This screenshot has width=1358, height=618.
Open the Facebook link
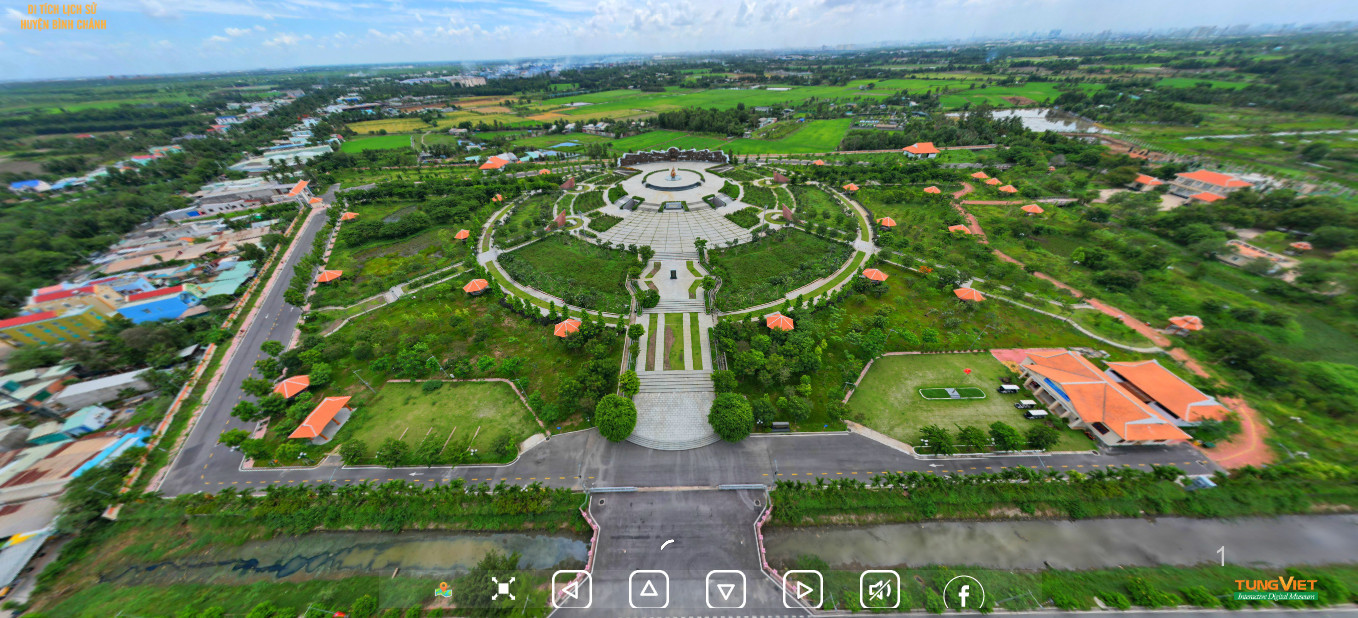[x=963, y=595]
